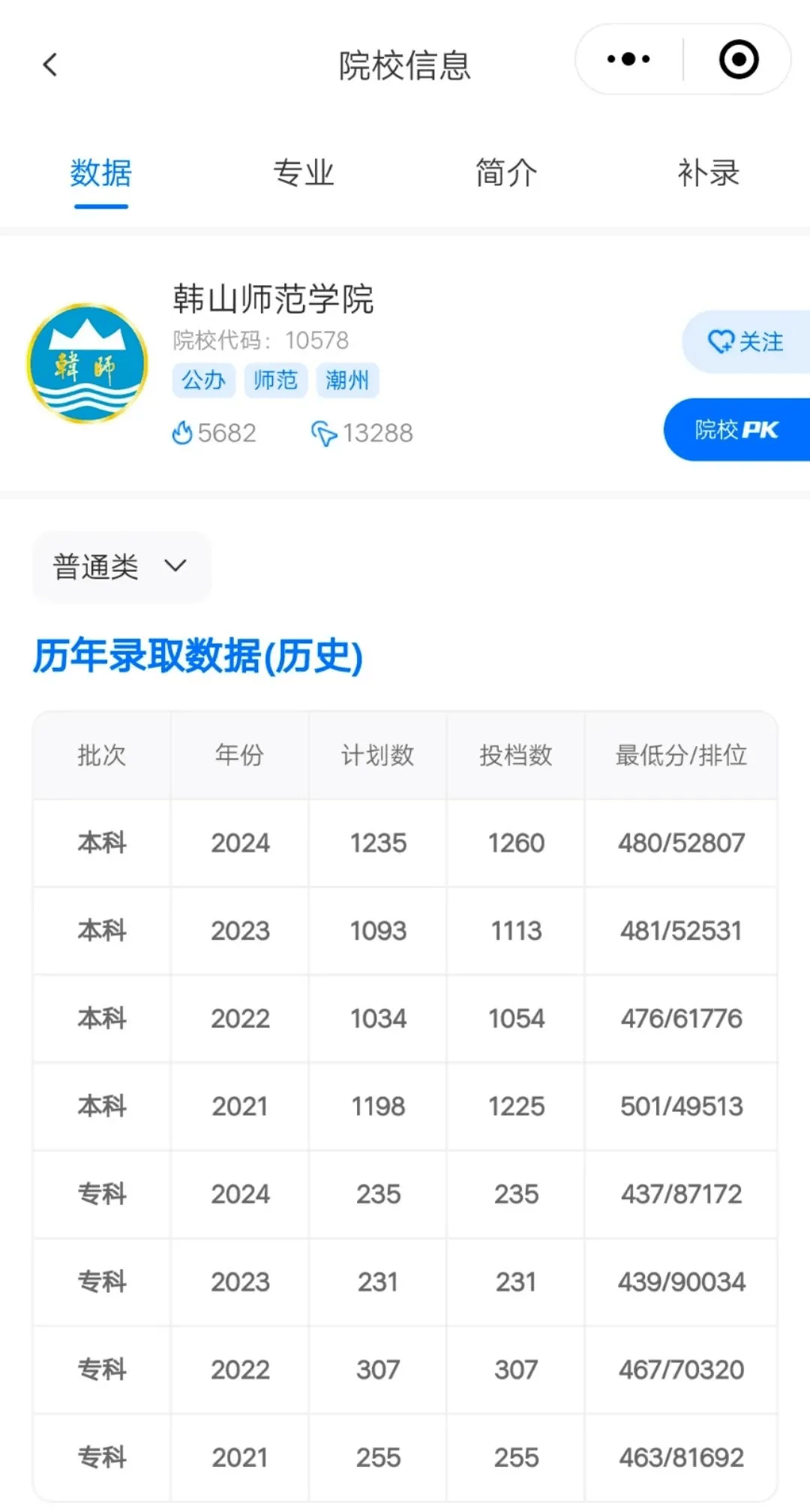This screenshot has width=810, height=1512.
Task: Open the mini program three-dot menu
Action: [x=628, y=59]
